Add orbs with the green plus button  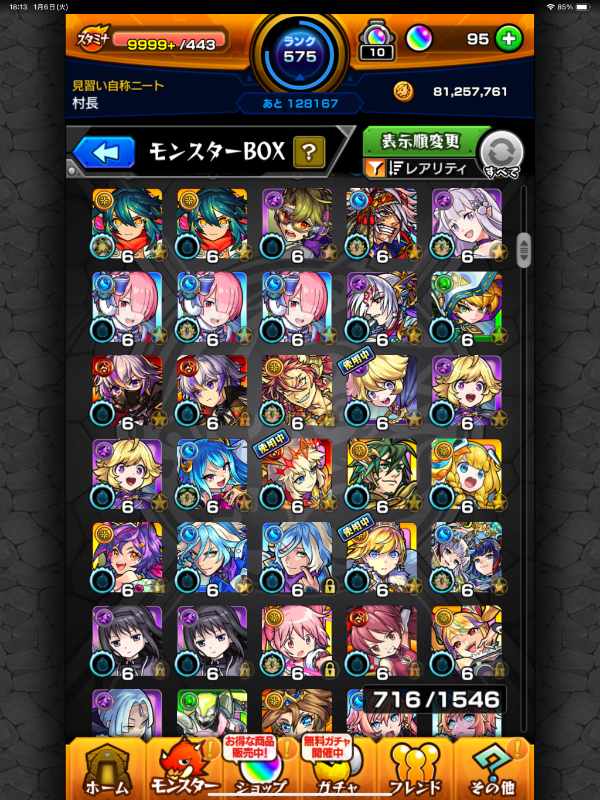pyautogui.click(x=509, y=39)
